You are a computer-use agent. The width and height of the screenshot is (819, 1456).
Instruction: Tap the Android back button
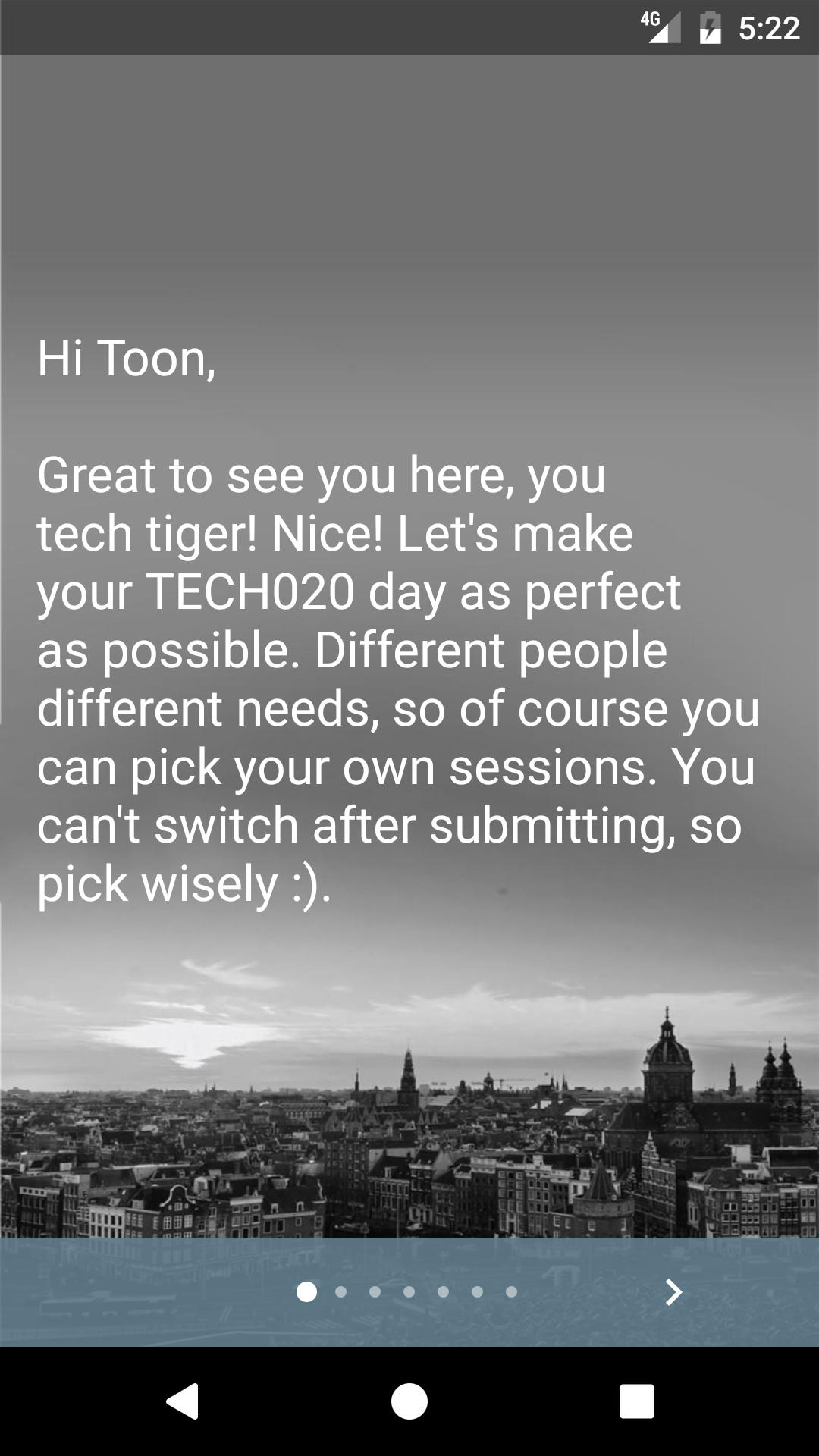(x=180, y=1401)
